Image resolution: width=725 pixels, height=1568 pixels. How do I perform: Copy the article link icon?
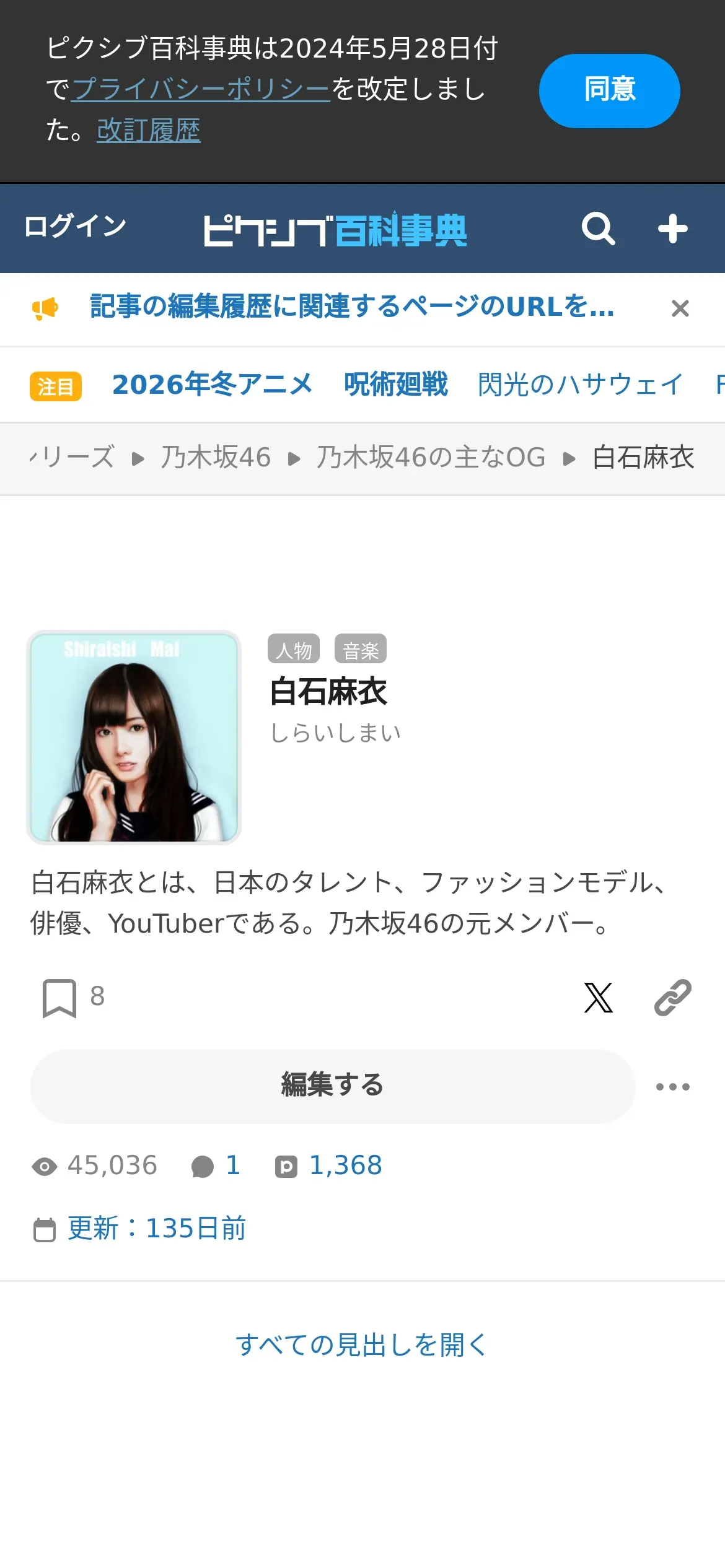672,998
